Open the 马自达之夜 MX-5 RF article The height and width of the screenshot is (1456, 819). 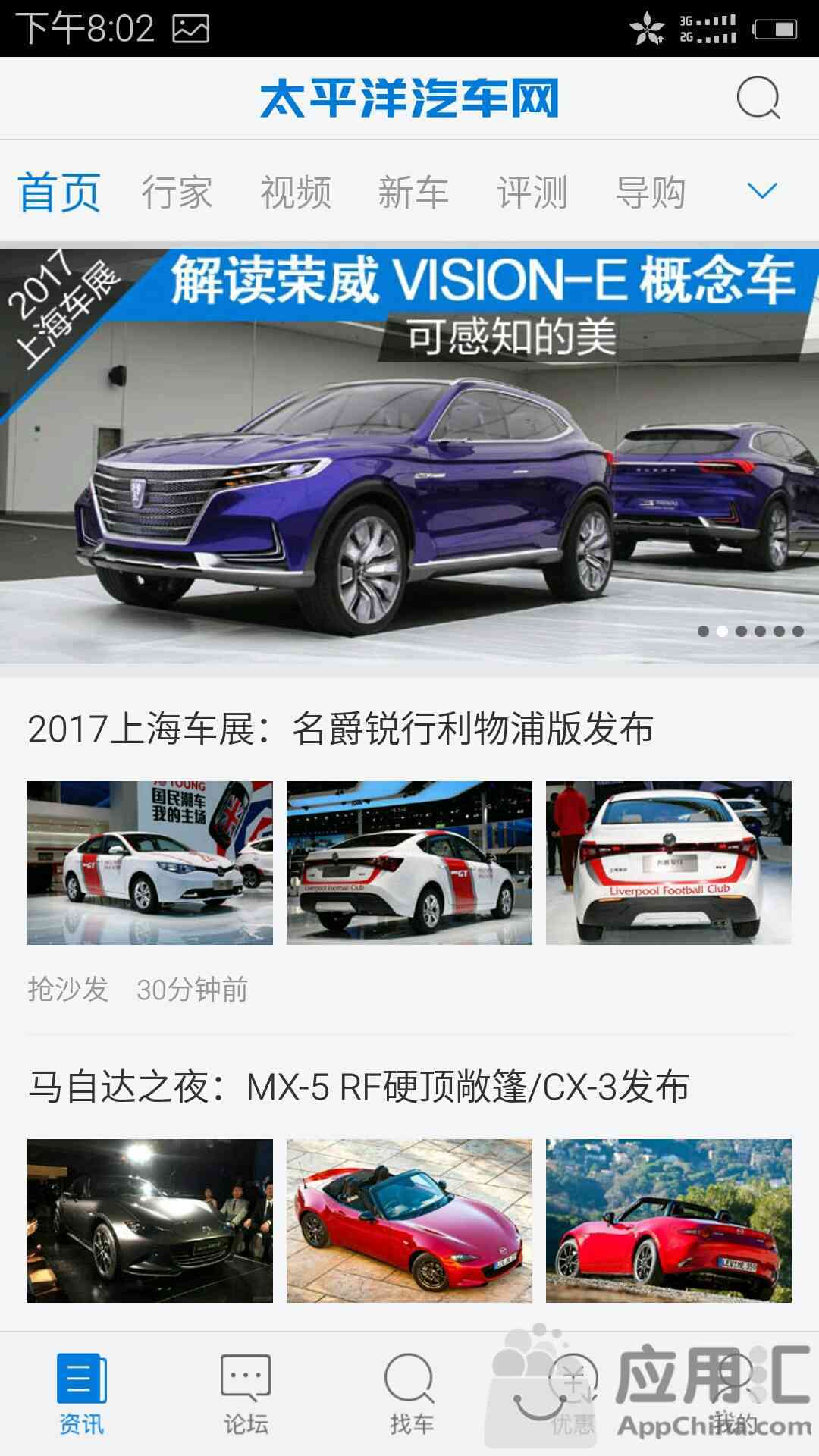pos(358,1087)
